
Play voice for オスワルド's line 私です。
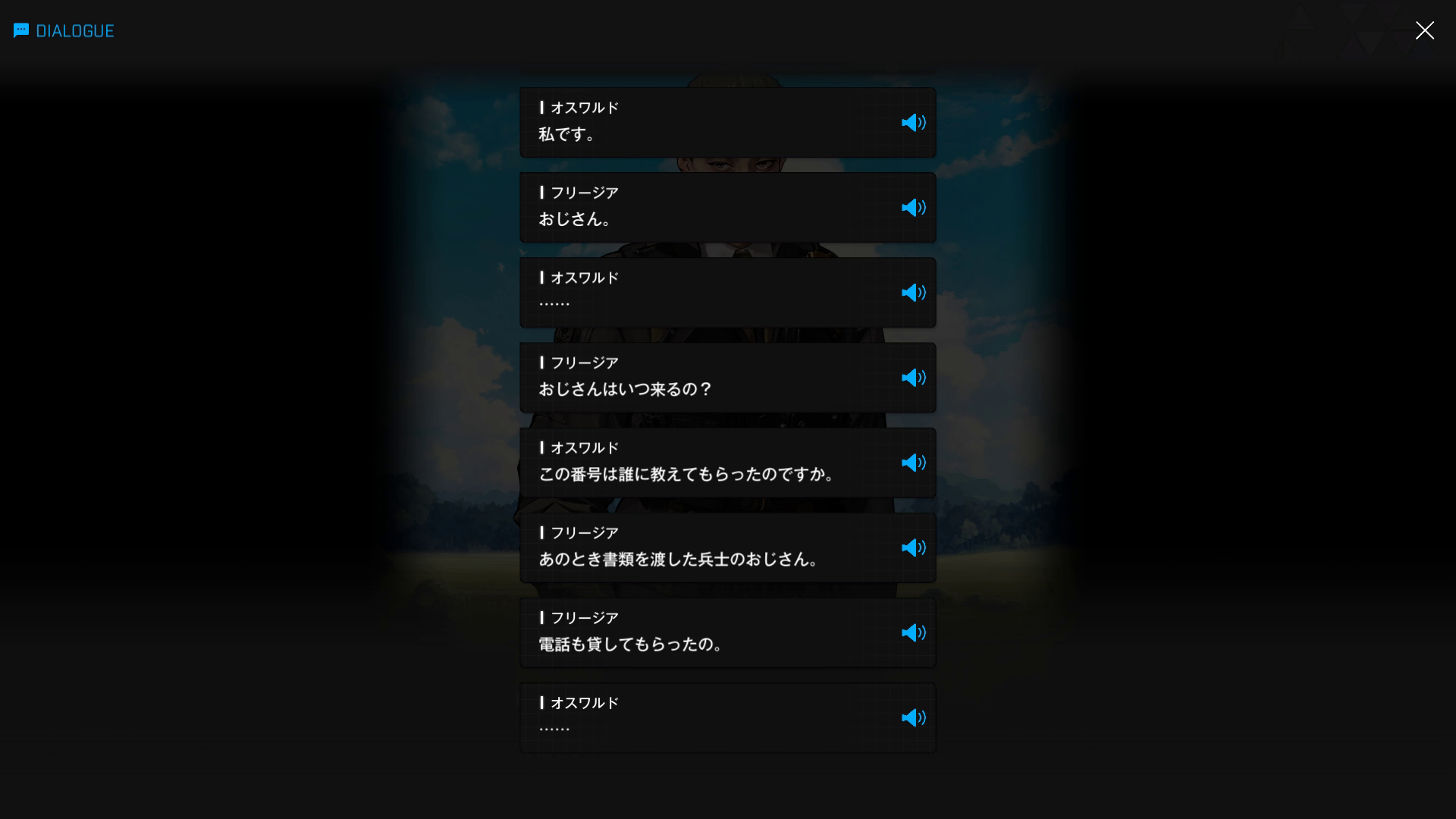[913, 123]
